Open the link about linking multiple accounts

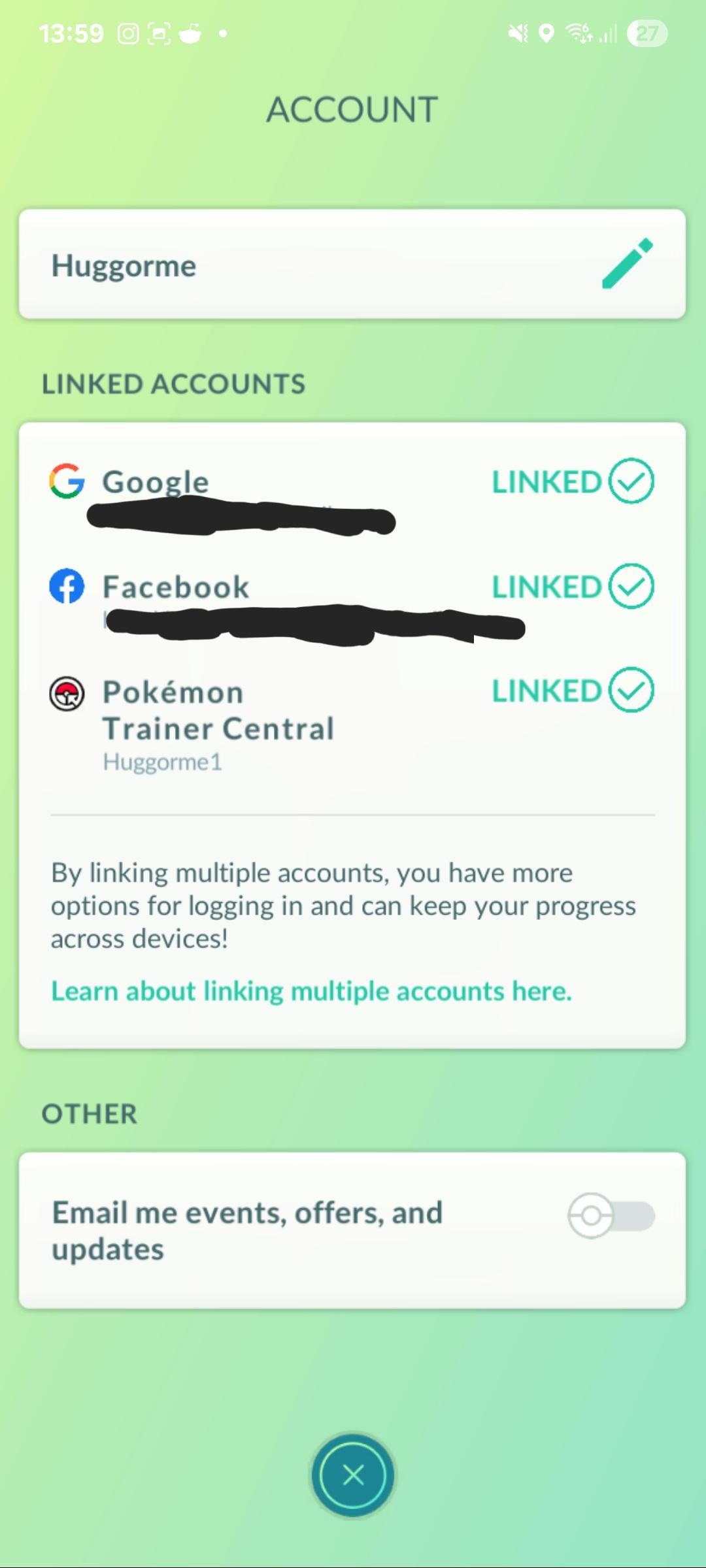(311, 992)
